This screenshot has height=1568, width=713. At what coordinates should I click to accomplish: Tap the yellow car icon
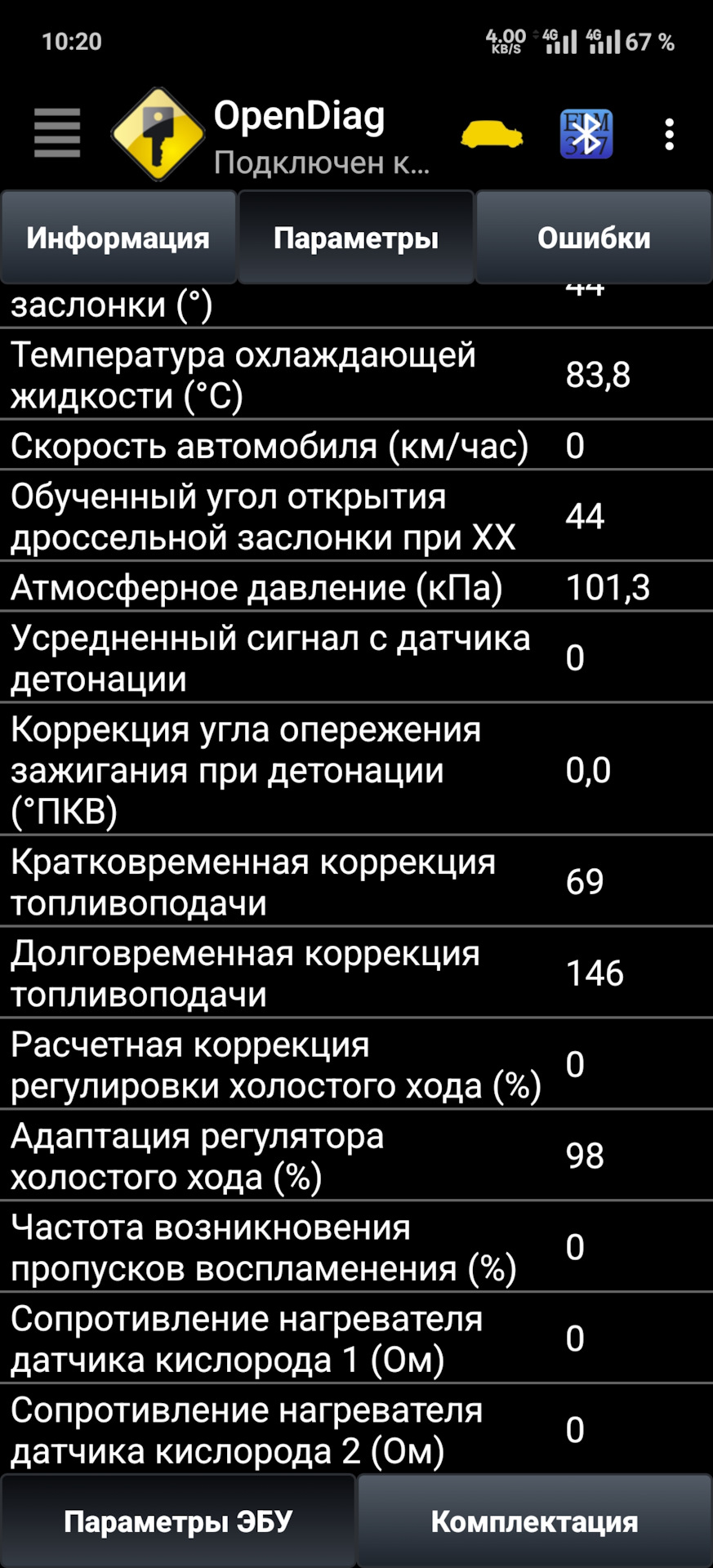(x=491, y=135)
